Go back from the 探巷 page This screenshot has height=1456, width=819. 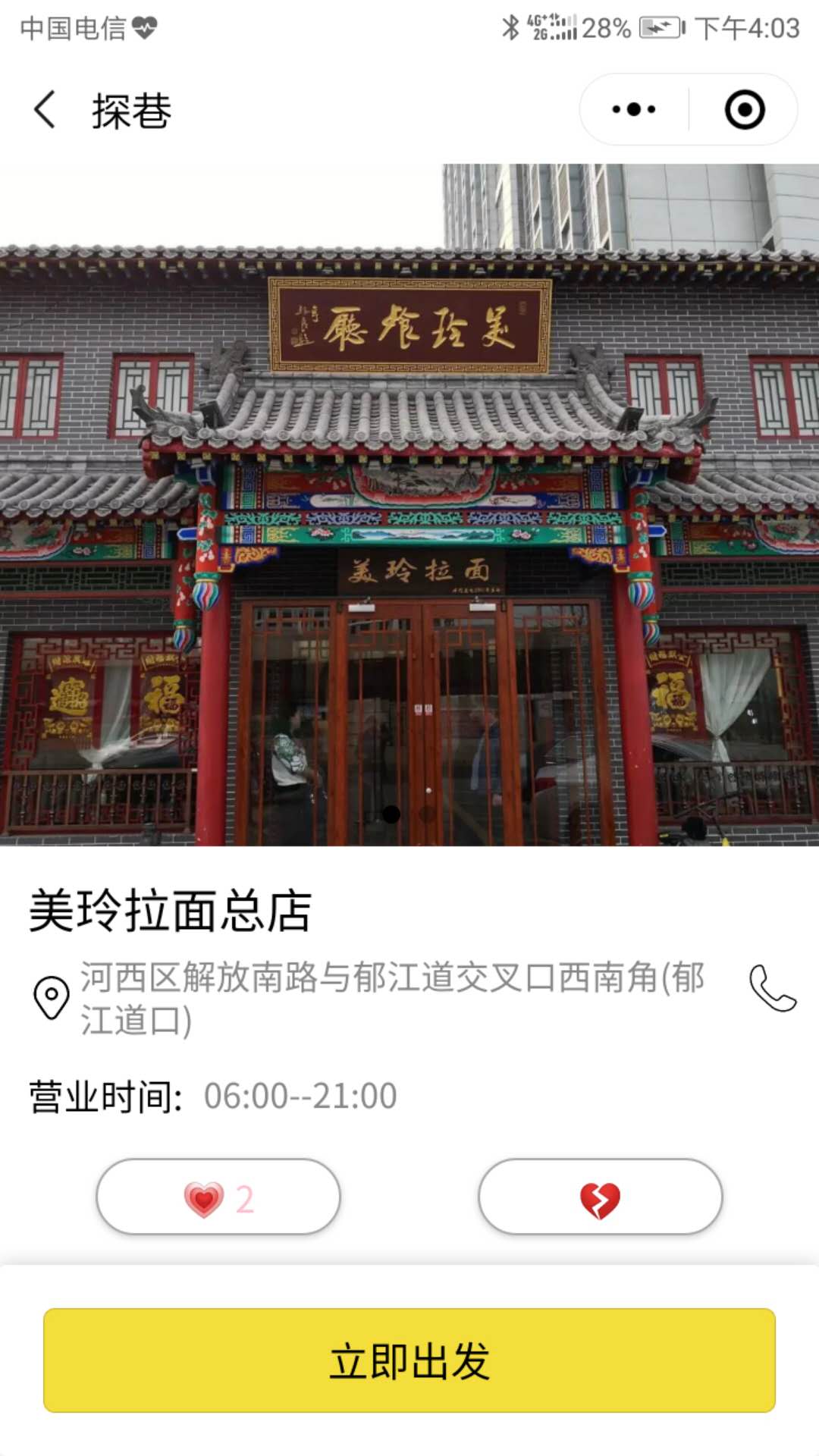45,110
